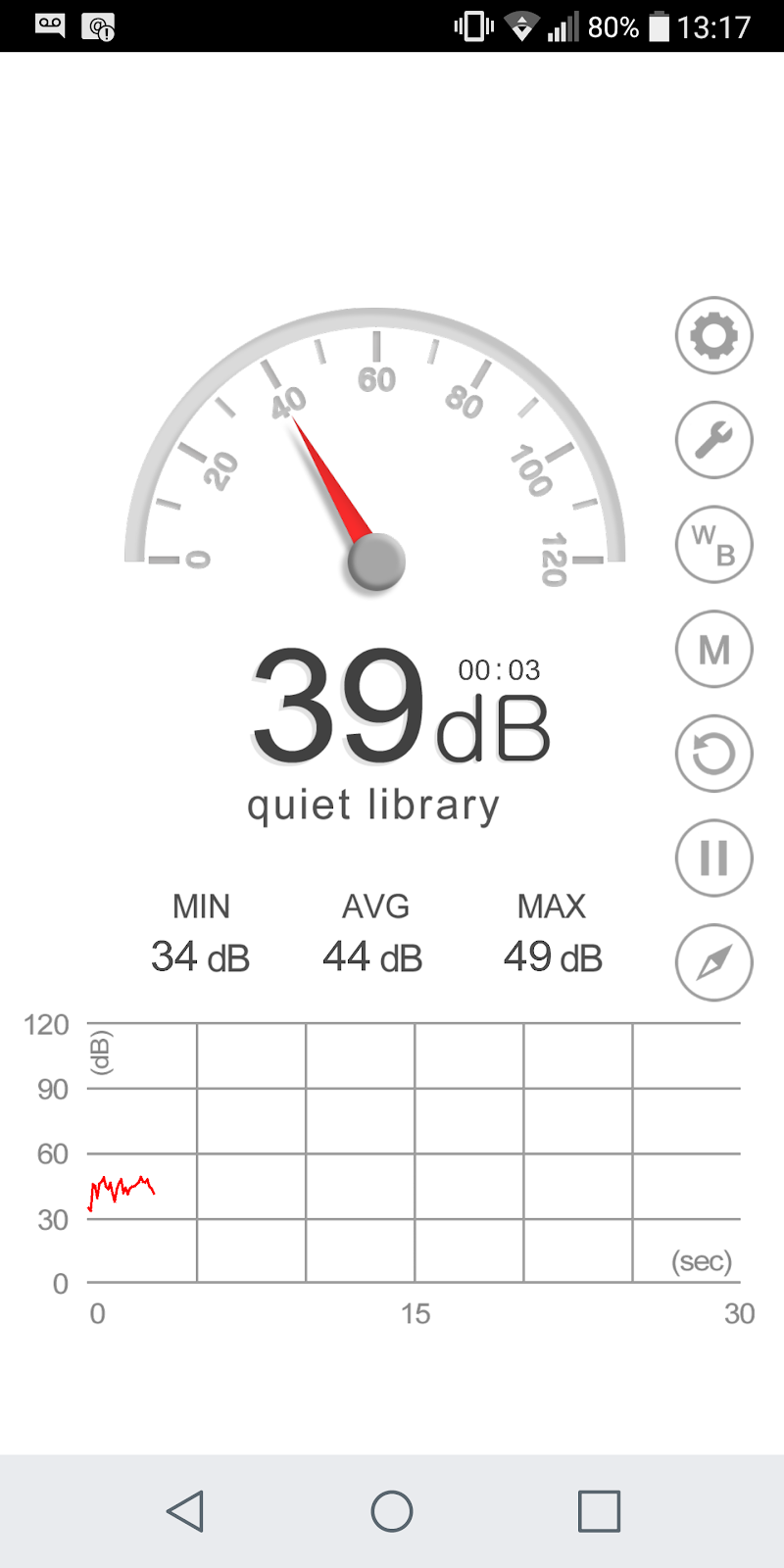Open the wrench calibration tool

pos(713,440)
